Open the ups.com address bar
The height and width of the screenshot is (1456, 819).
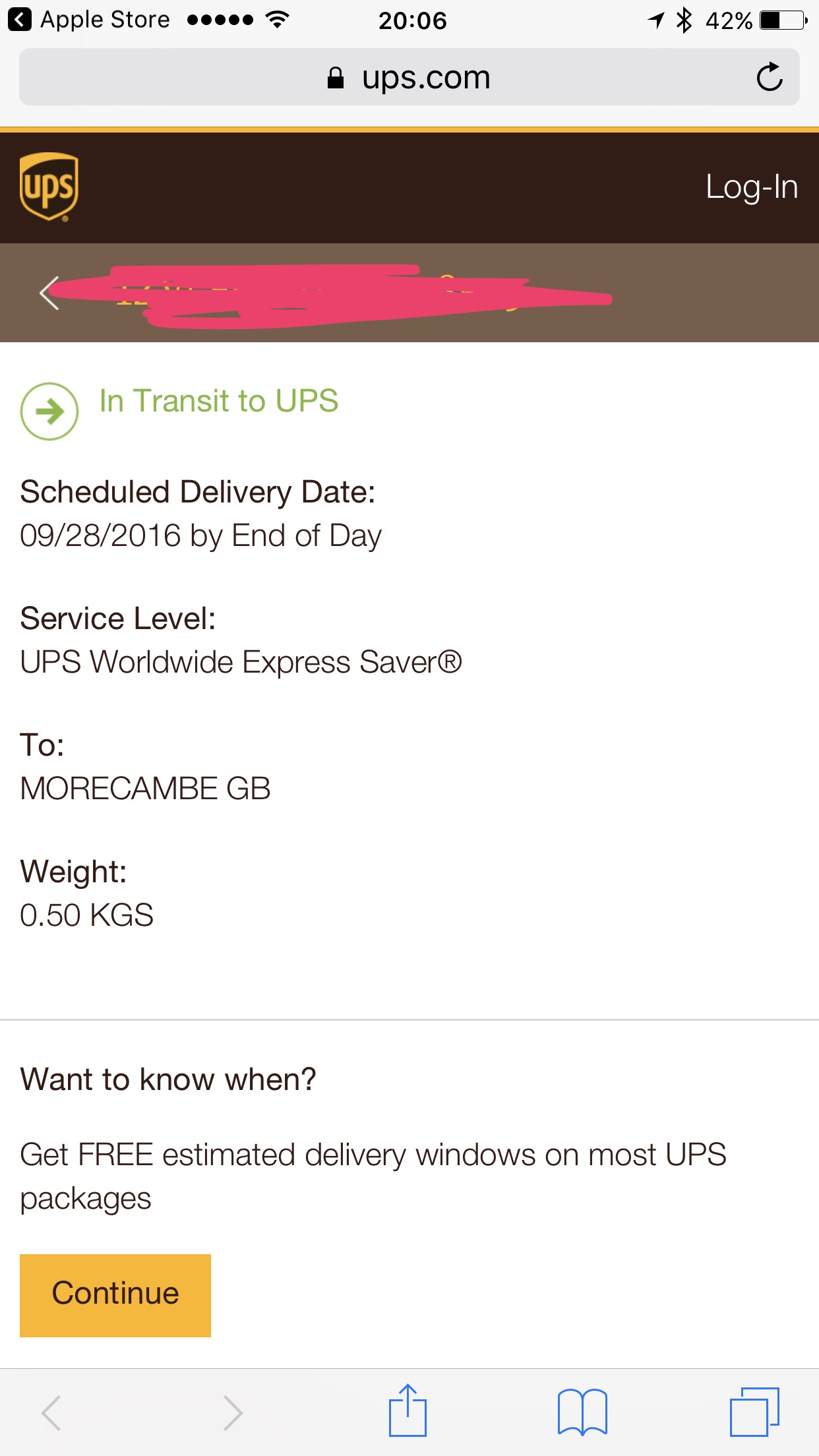(409, 78)
